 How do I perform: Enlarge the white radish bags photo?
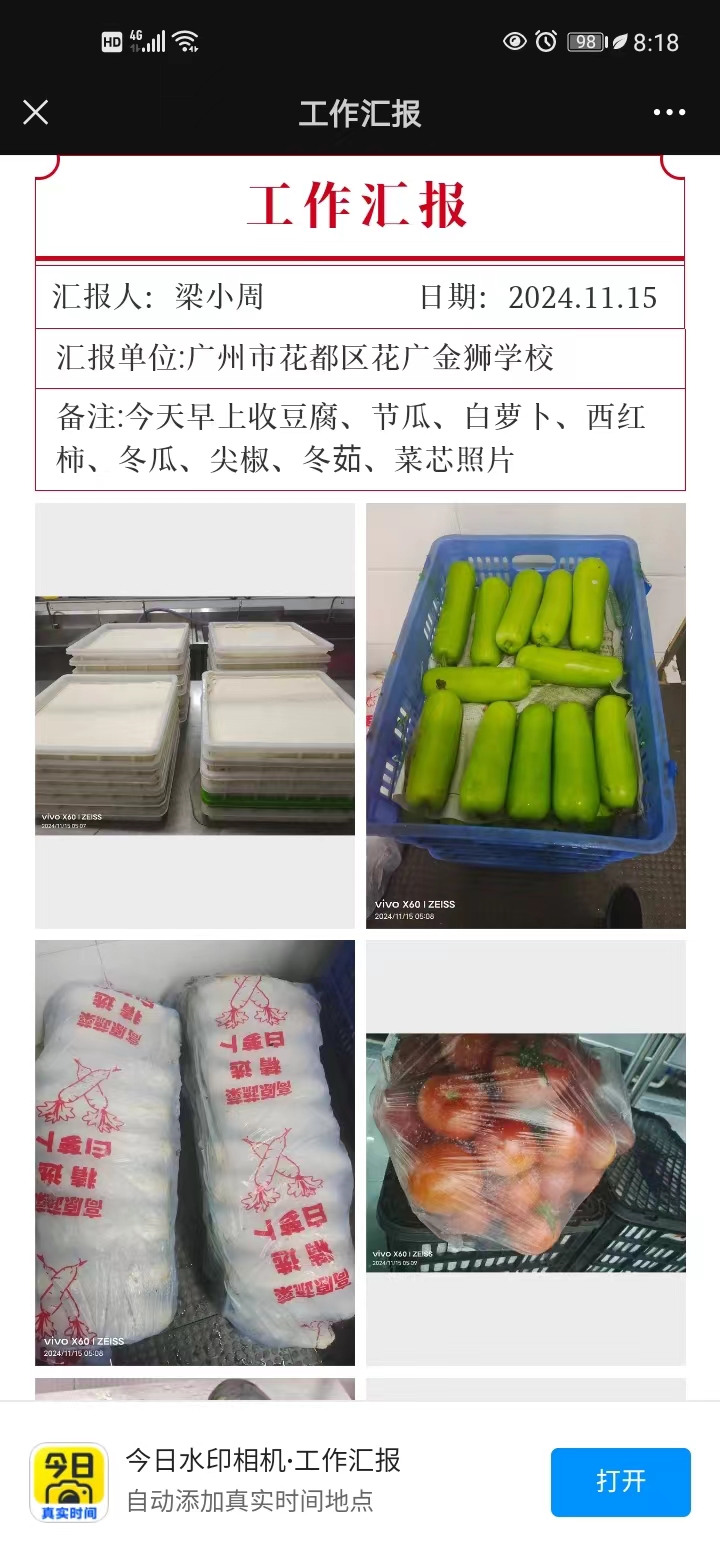click(x=195, y=1153)
